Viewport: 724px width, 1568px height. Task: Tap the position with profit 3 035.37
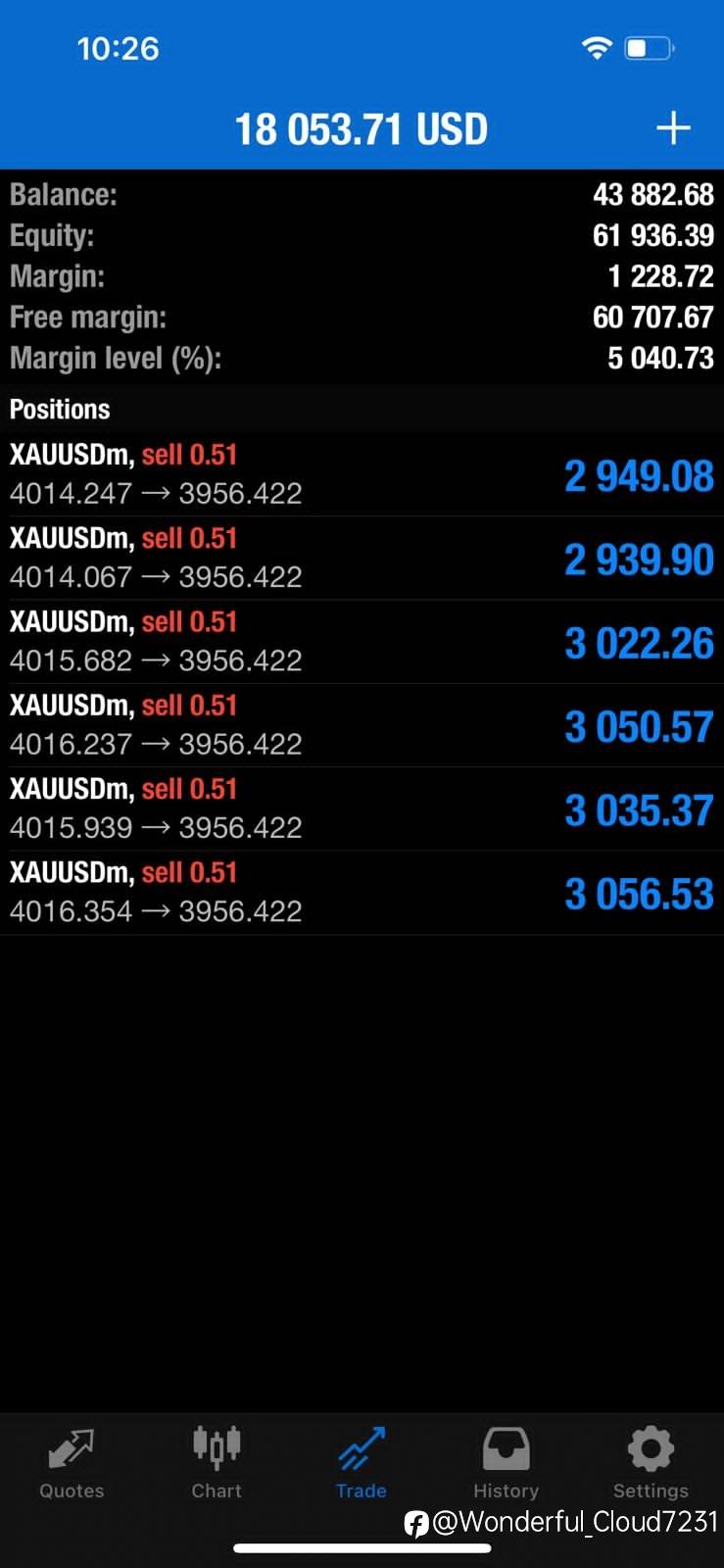[362, 808]
